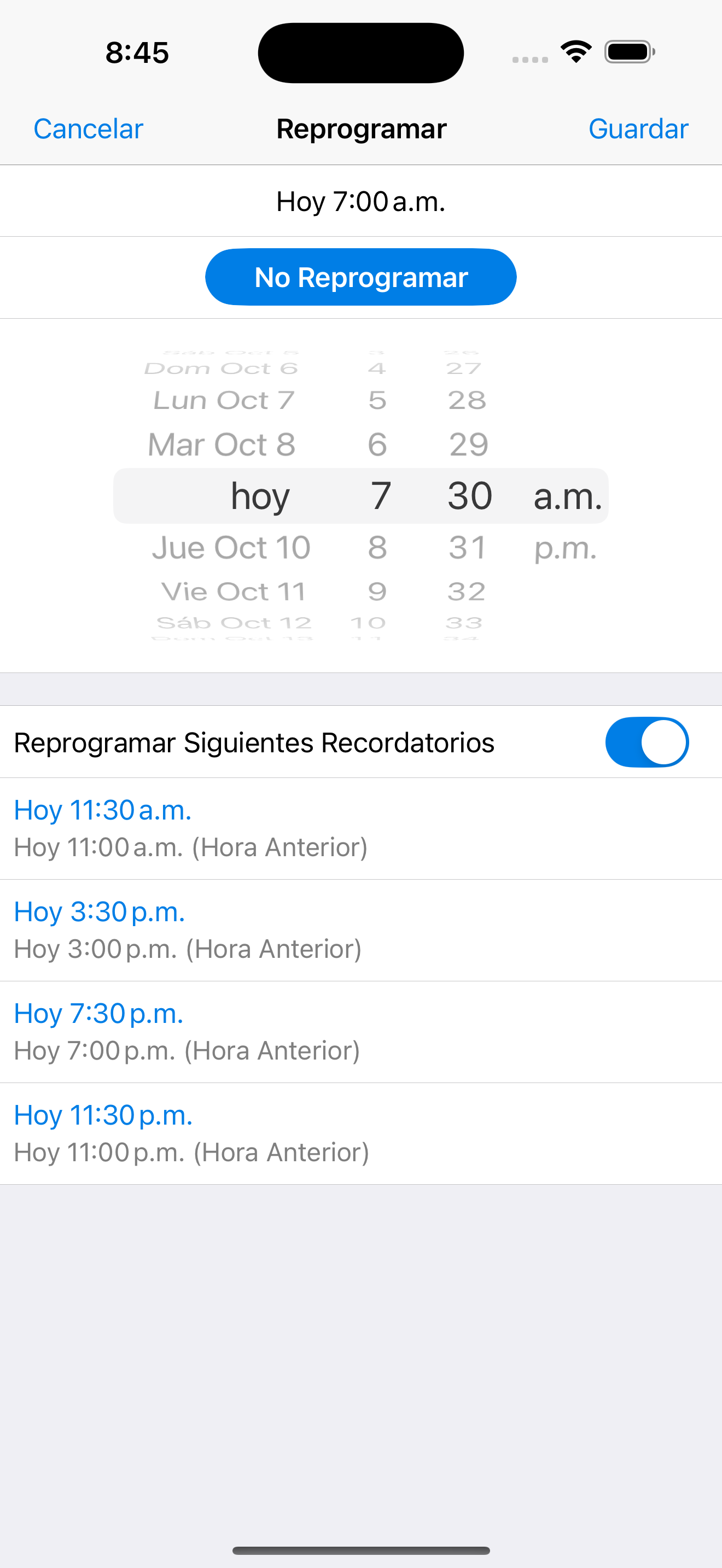Viewport: 722px width, 1568px height.
Task: Tap Cancelar to discard rescheduling
Action: pos(88,129)
